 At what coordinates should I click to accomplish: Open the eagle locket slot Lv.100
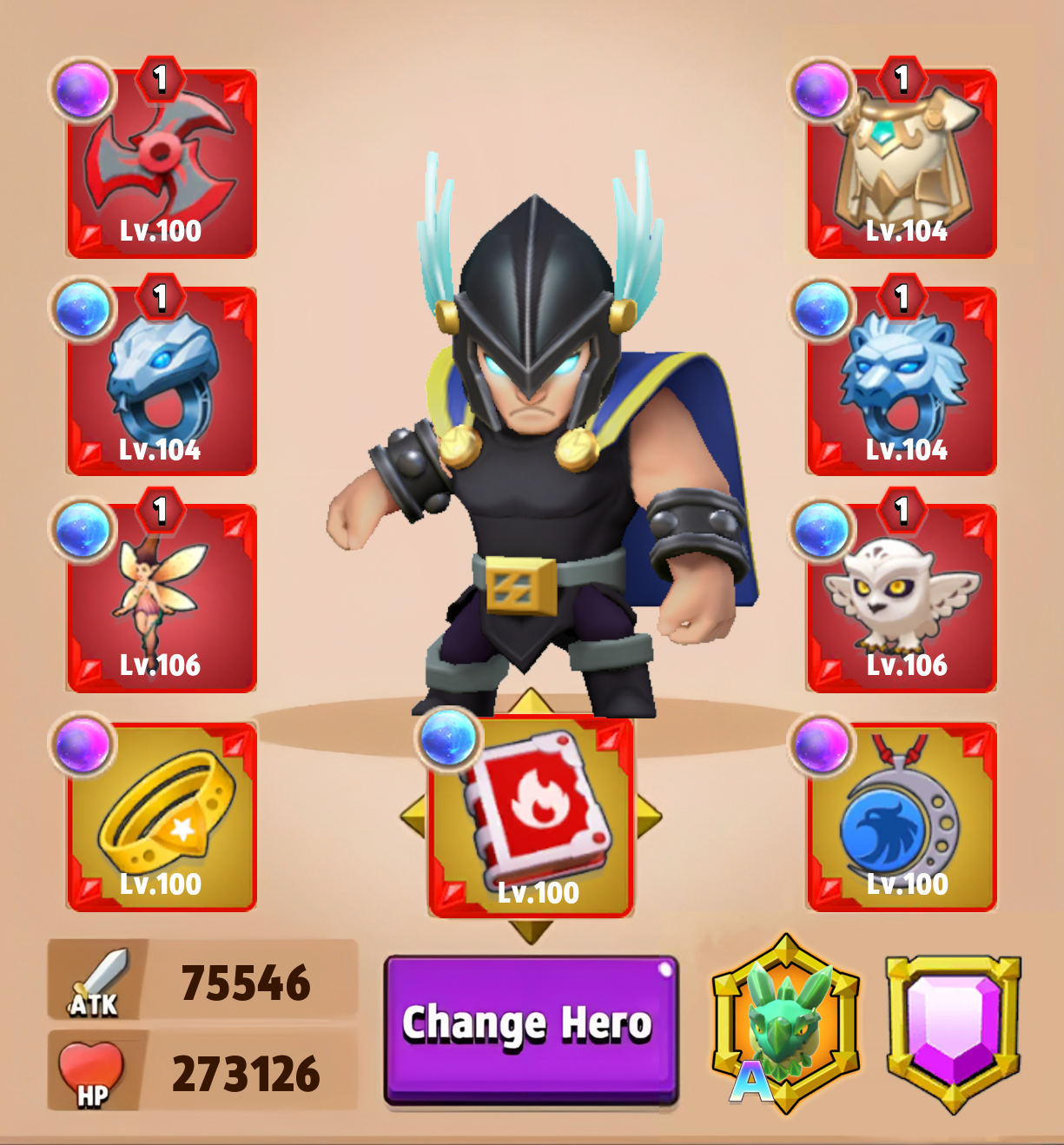coord(901,818)
